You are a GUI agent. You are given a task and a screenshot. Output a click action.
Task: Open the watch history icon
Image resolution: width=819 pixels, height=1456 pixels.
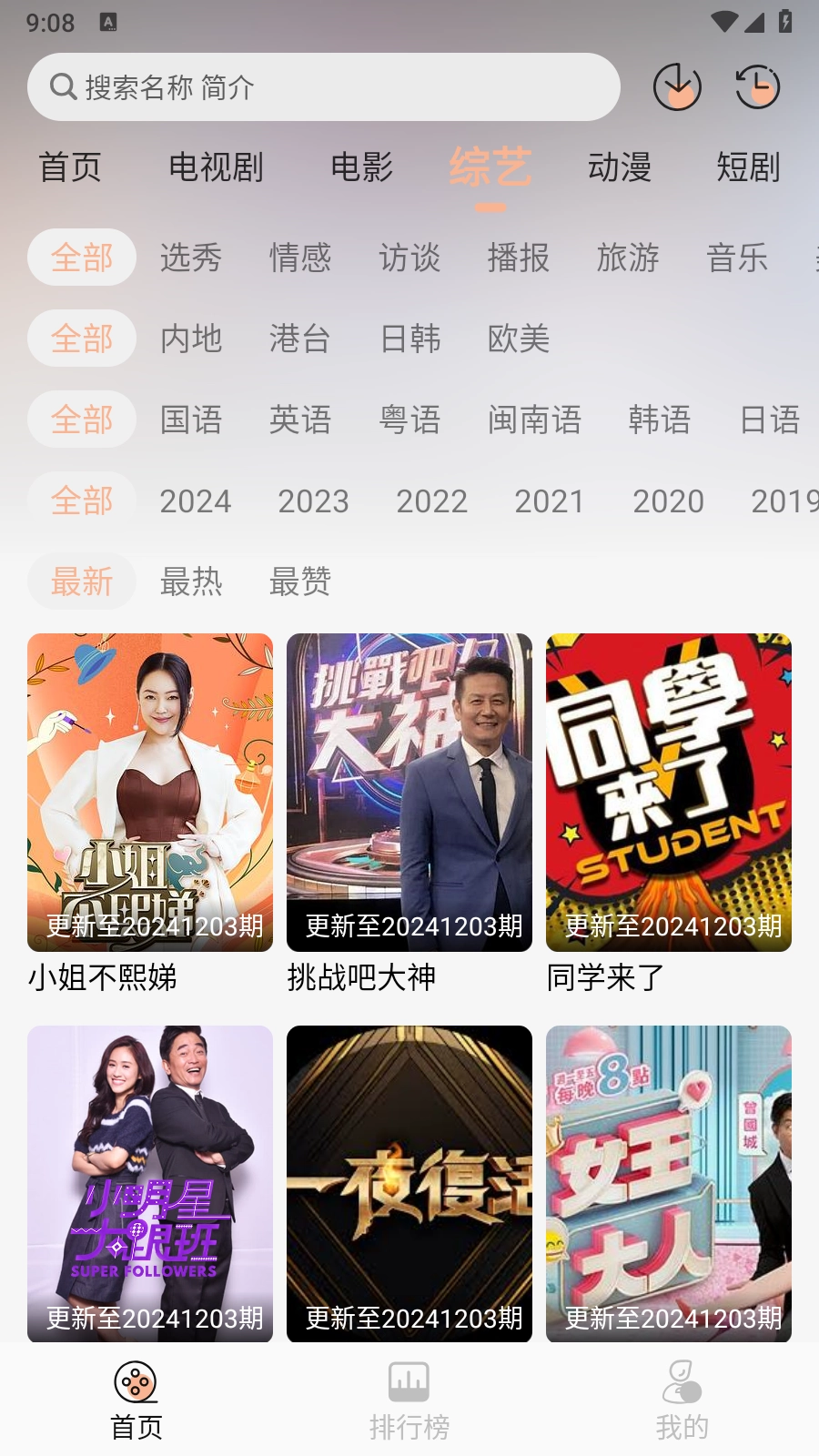coord(757,87)
